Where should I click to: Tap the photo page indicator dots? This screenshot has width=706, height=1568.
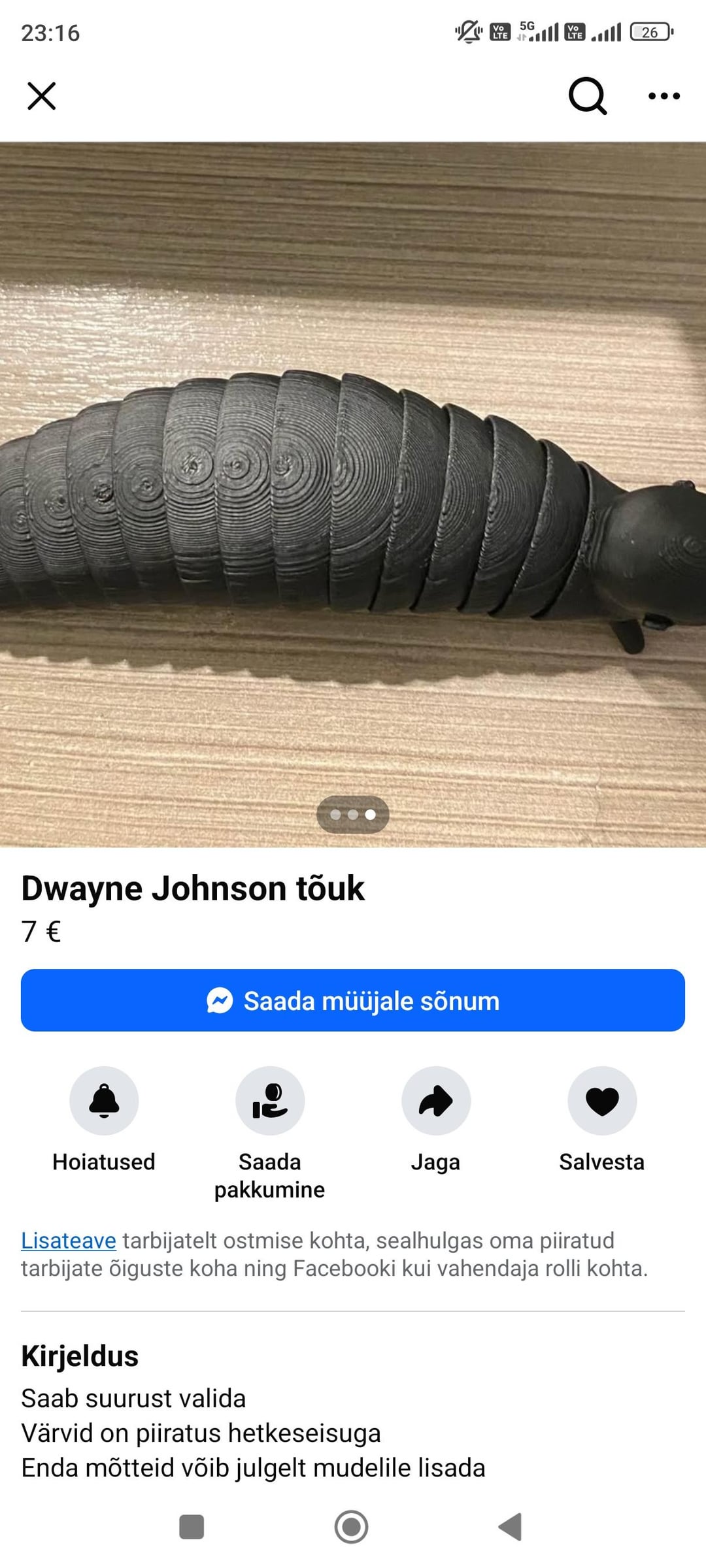click(353, 815)
